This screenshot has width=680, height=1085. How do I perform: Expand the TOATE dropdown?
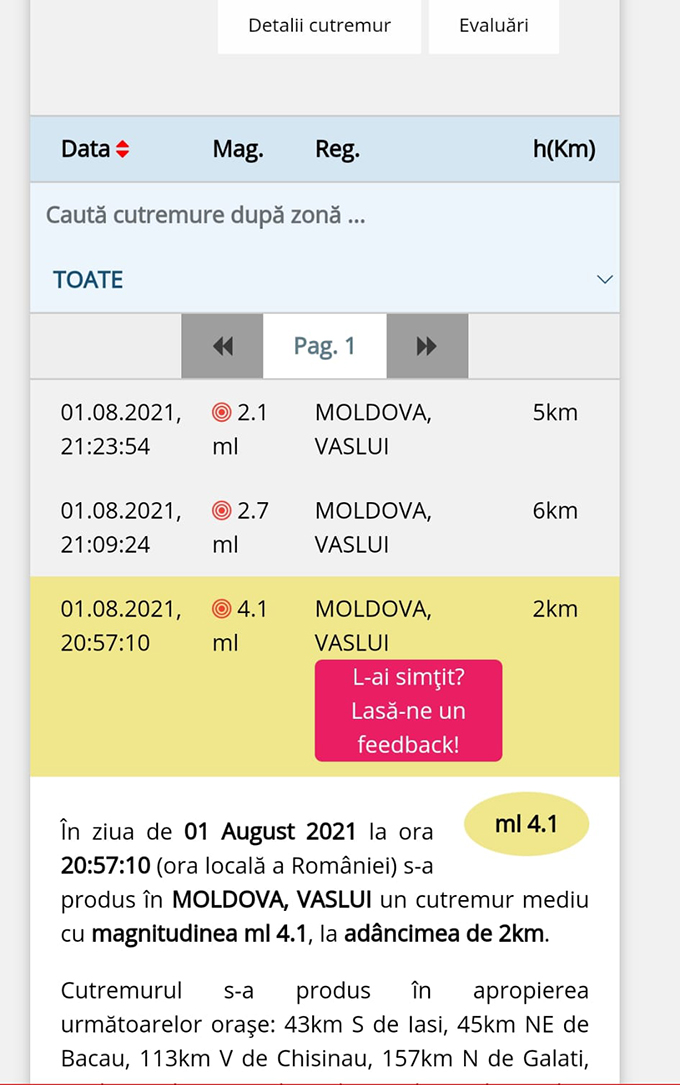point(324,280)
